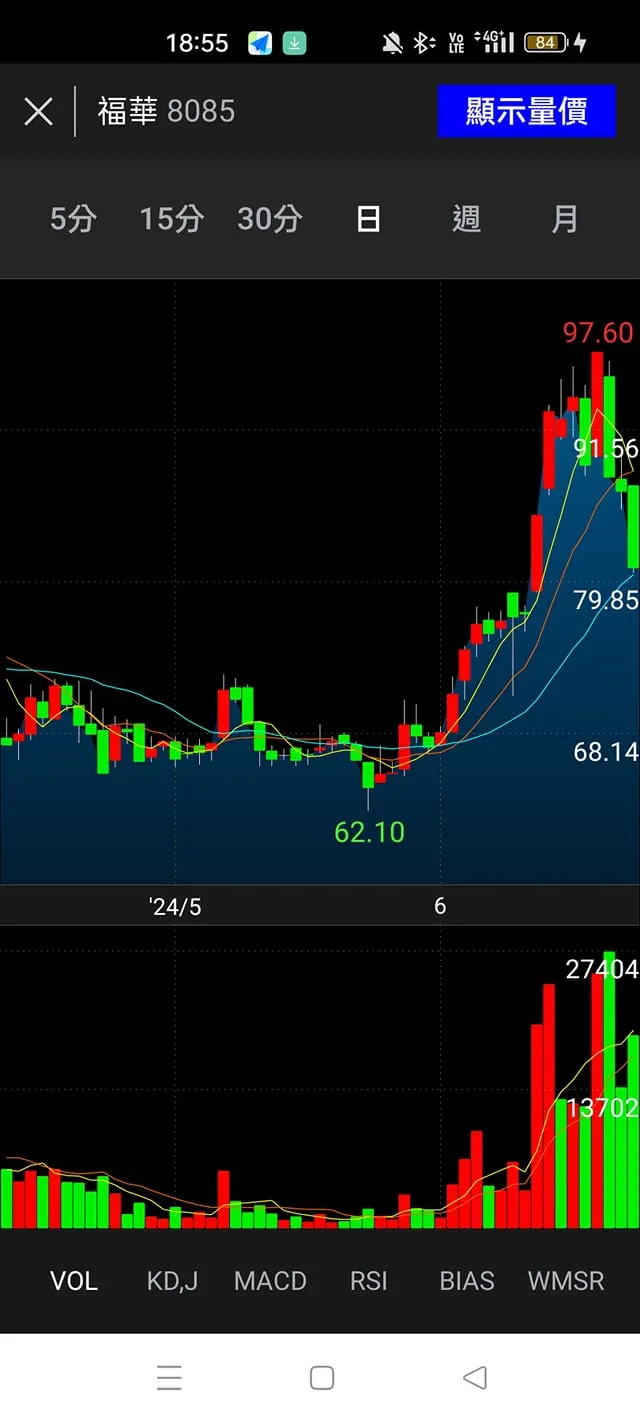Go to the home screen
Screen dimensions: 640x1422
click(322, 1378)
